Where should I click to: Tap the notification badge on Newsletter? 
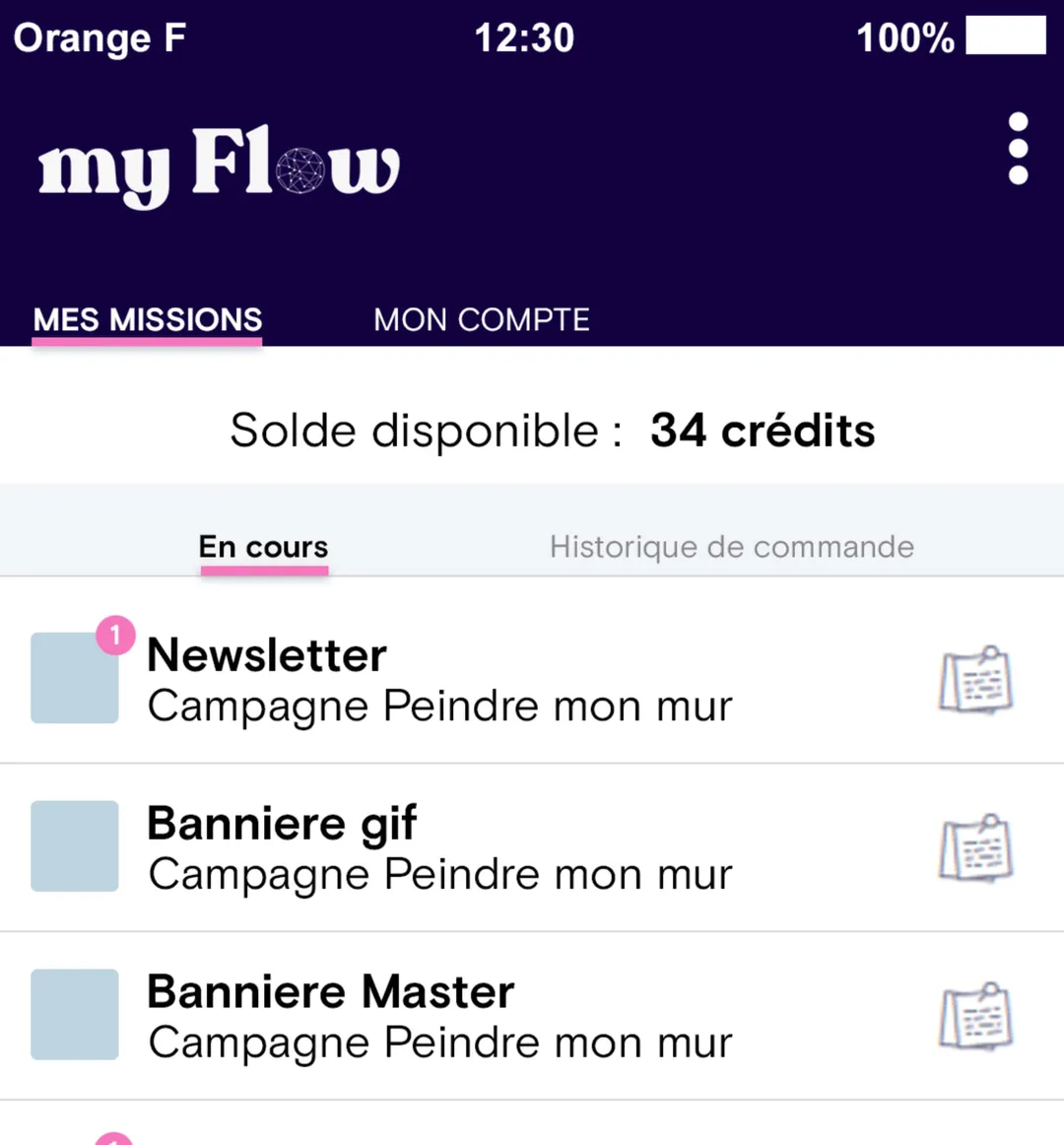tap(116, 636)
